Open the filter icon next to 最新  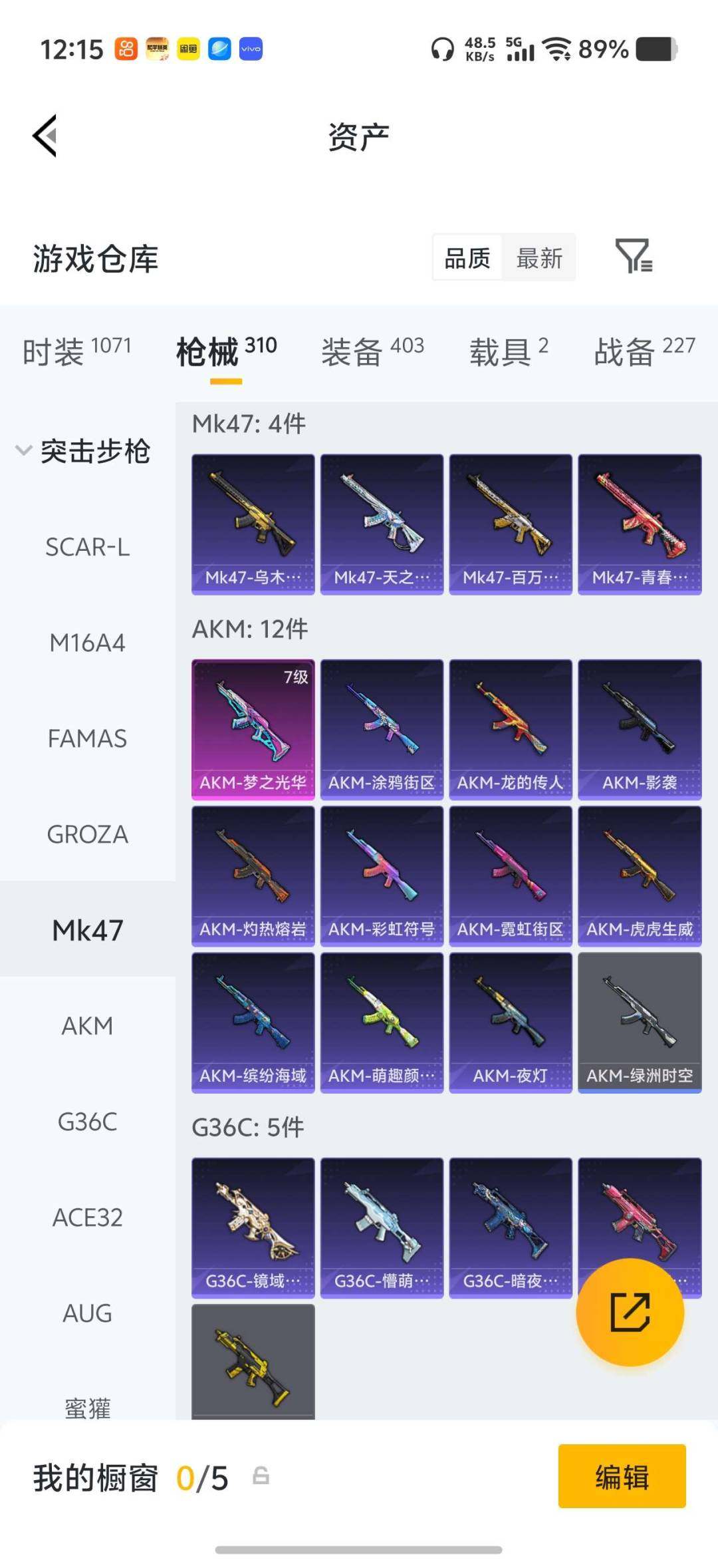tap(633, 256)
